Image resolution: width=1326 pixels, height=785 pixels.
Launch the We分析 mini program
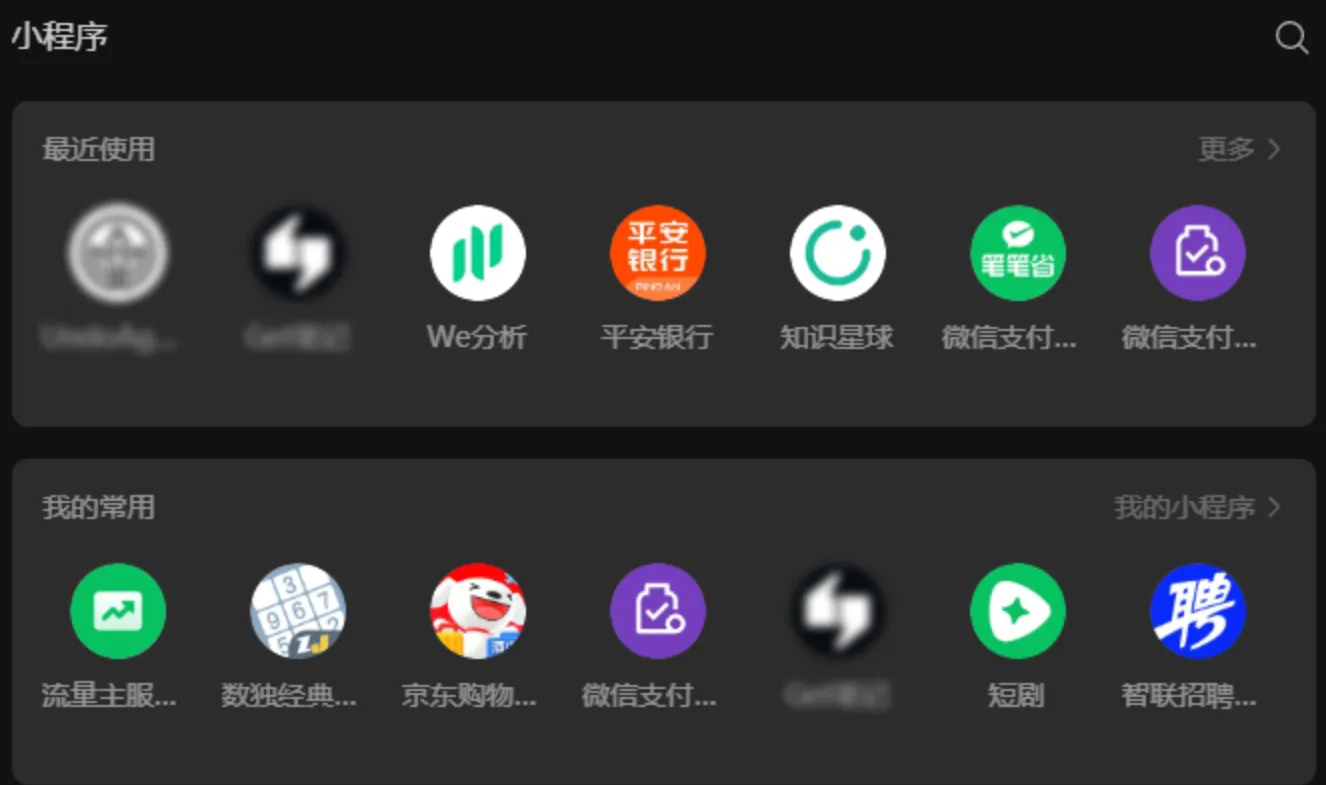(478, 253)
